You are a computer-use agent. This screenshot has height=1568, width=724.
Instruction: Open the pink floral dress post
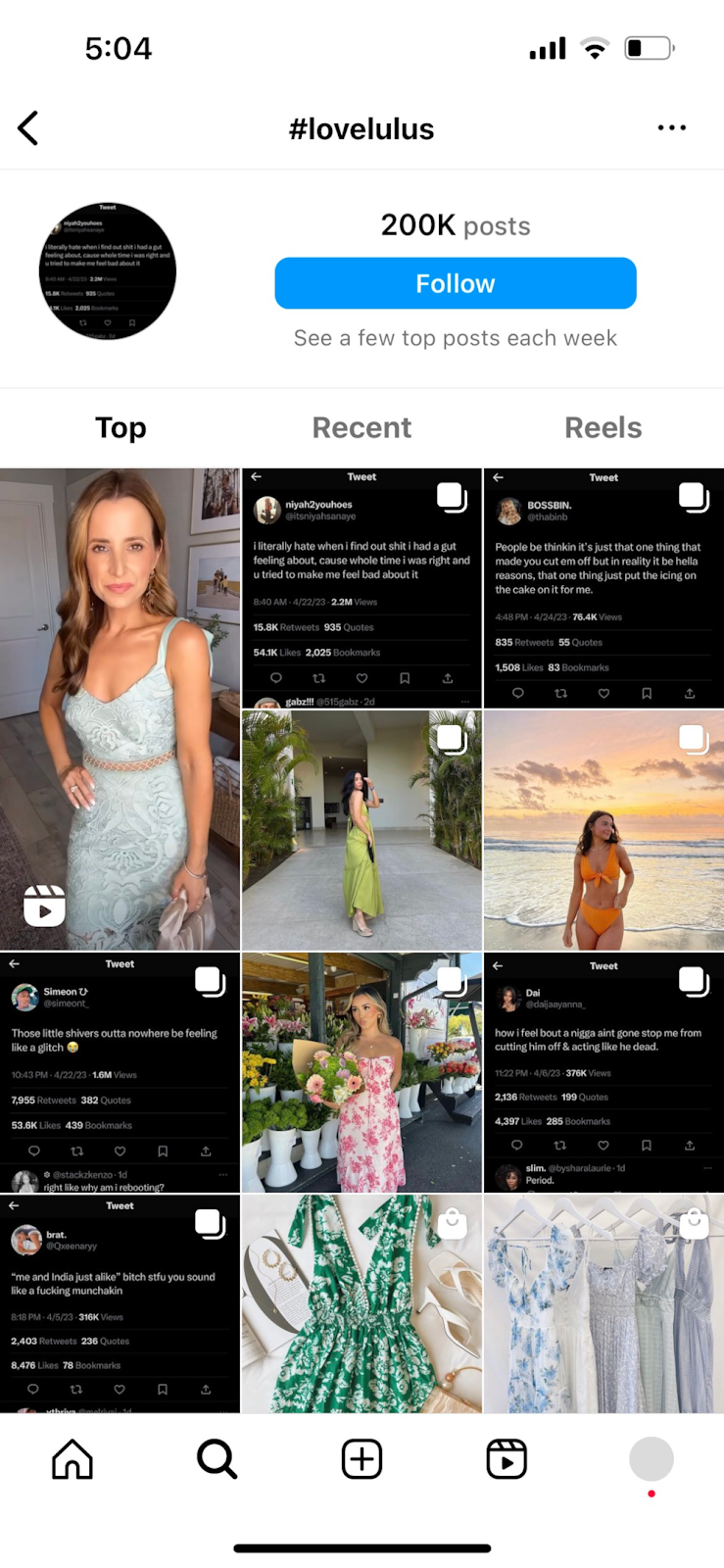pyautogui.click(x=362, y=1072)
